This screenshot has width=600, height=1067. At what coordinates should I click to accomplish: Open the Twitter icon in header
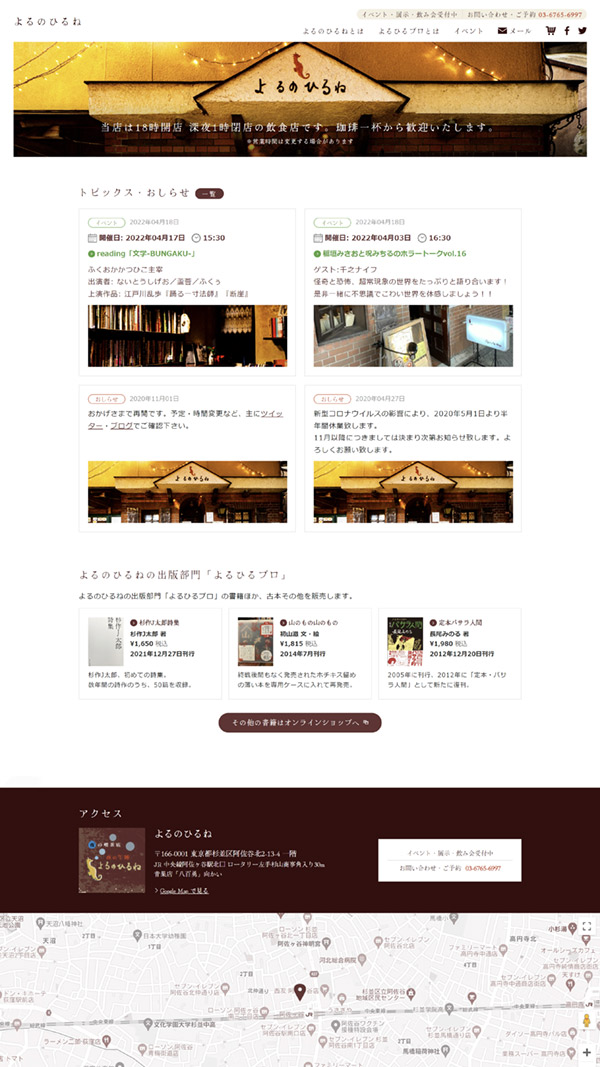582,31
